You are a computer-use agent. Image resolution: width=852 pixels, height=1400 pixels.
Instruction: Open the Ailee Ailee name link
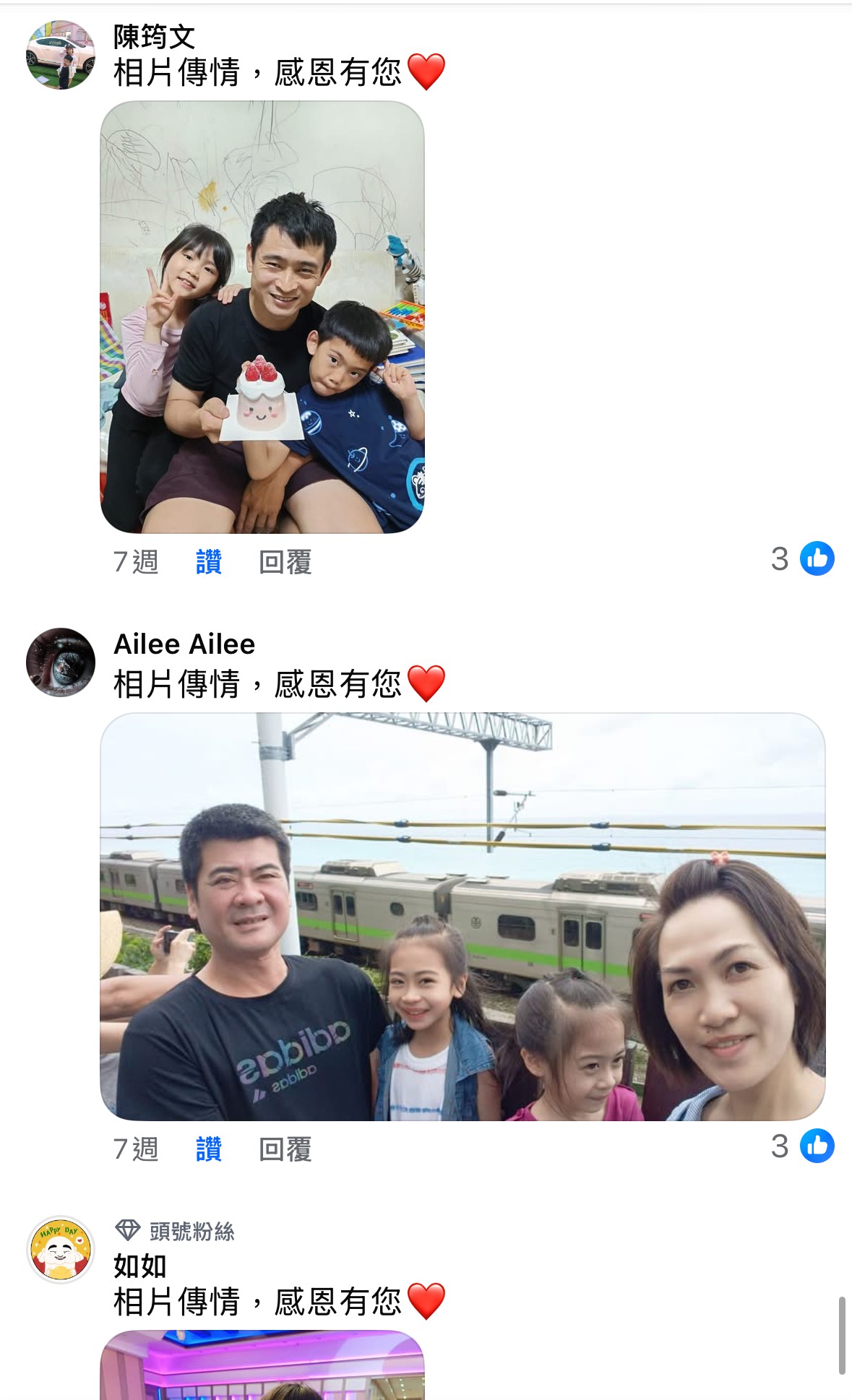(184, 644)
